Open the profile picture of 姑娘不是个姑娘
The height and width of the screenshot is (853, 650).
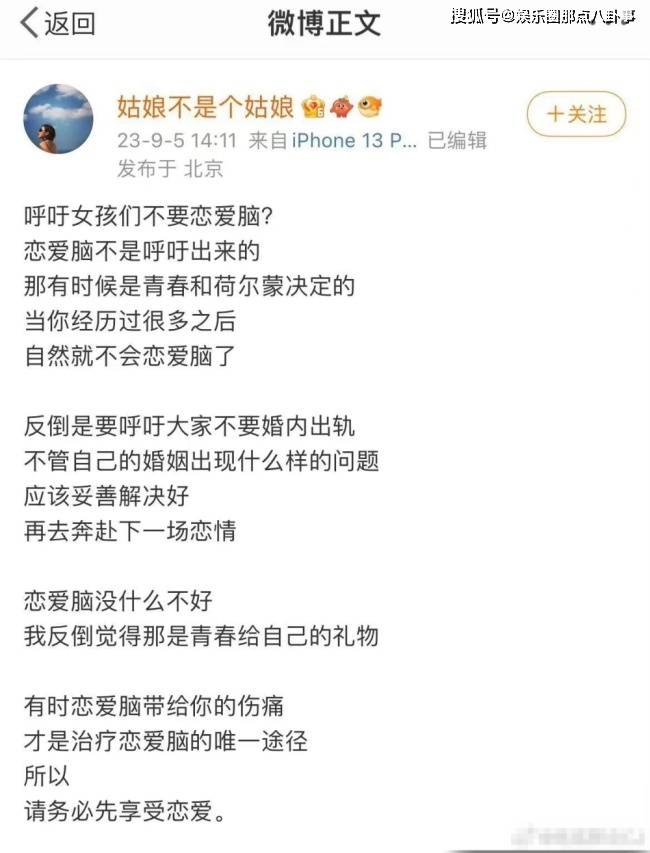pos(58,119)
